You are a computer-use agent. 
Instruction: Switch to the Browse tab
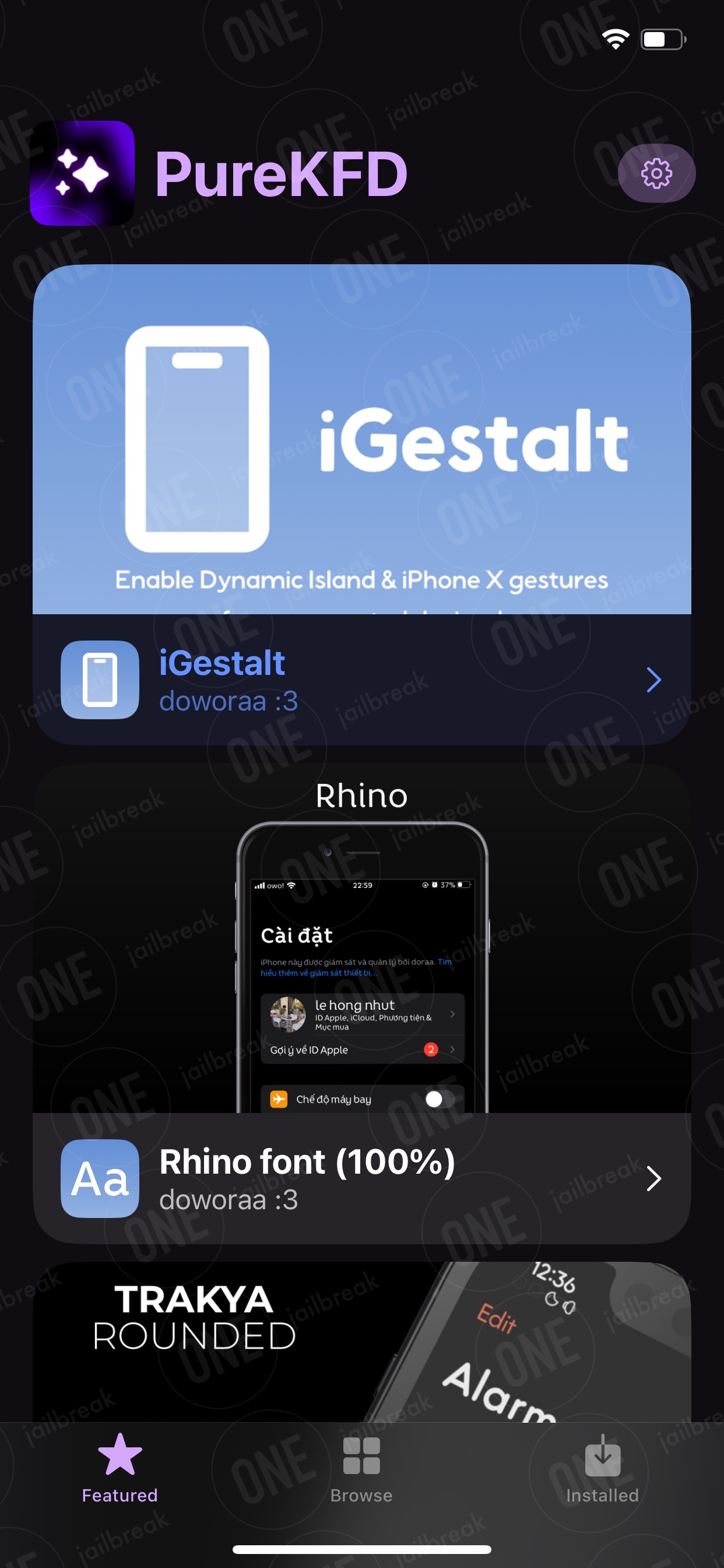click(361, 1468)
